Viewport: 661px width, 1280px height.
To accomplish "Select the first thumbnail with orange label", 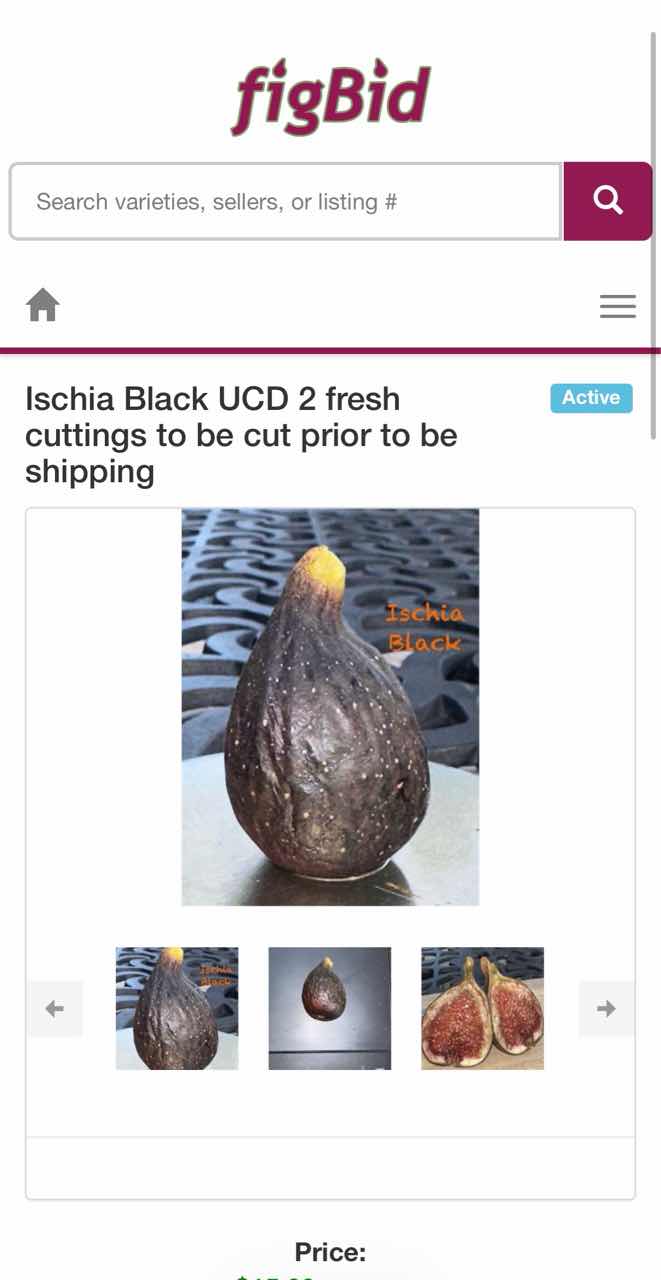I will coord(177,1008).
